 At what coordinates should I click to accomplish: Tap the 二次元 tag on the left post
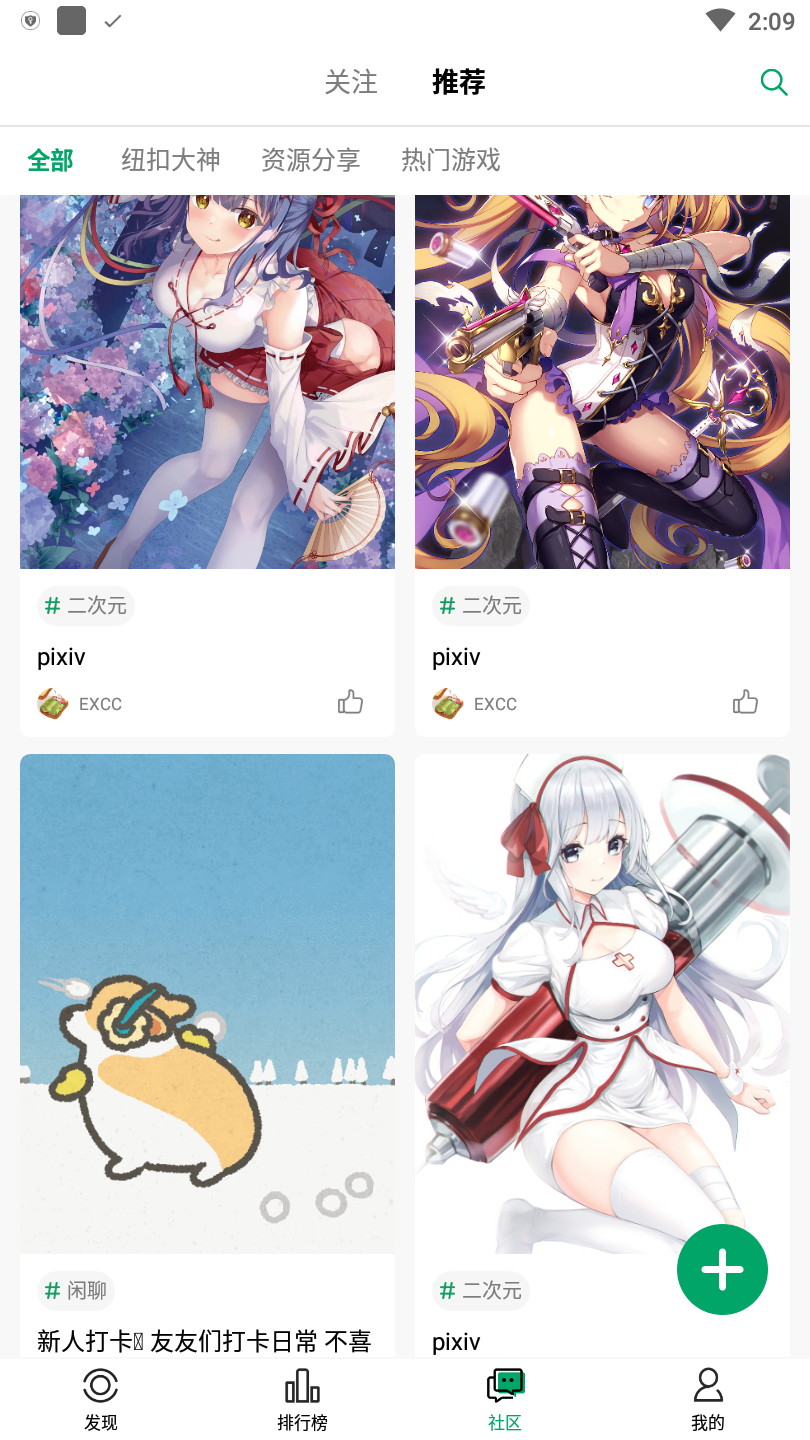click(x=85, y=605)
